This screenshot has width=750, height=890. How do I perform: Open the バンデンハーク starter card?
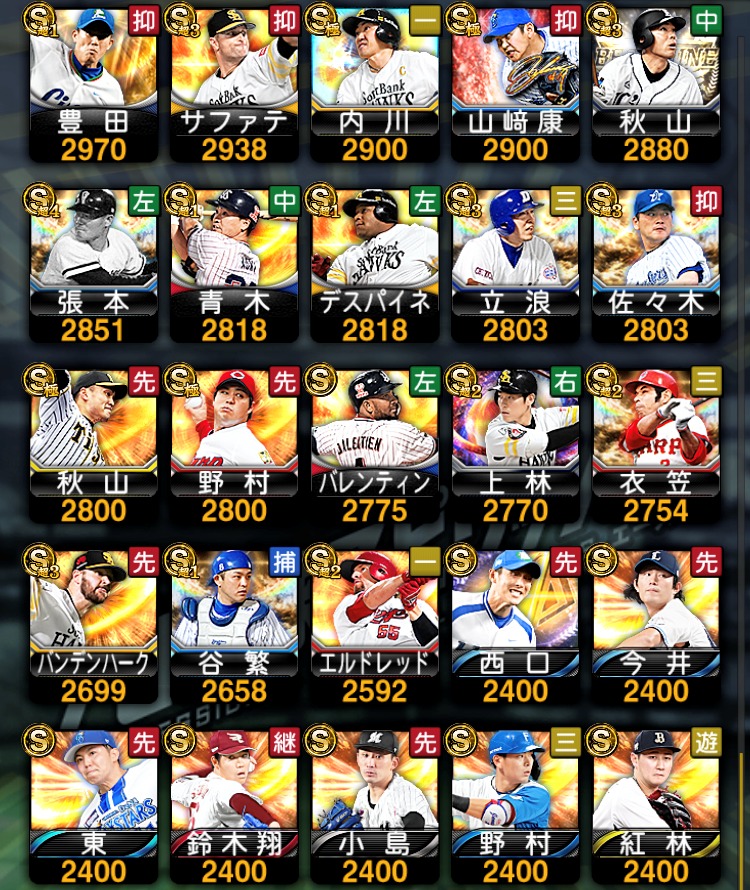pyautogui.click(x=94, y=623)
